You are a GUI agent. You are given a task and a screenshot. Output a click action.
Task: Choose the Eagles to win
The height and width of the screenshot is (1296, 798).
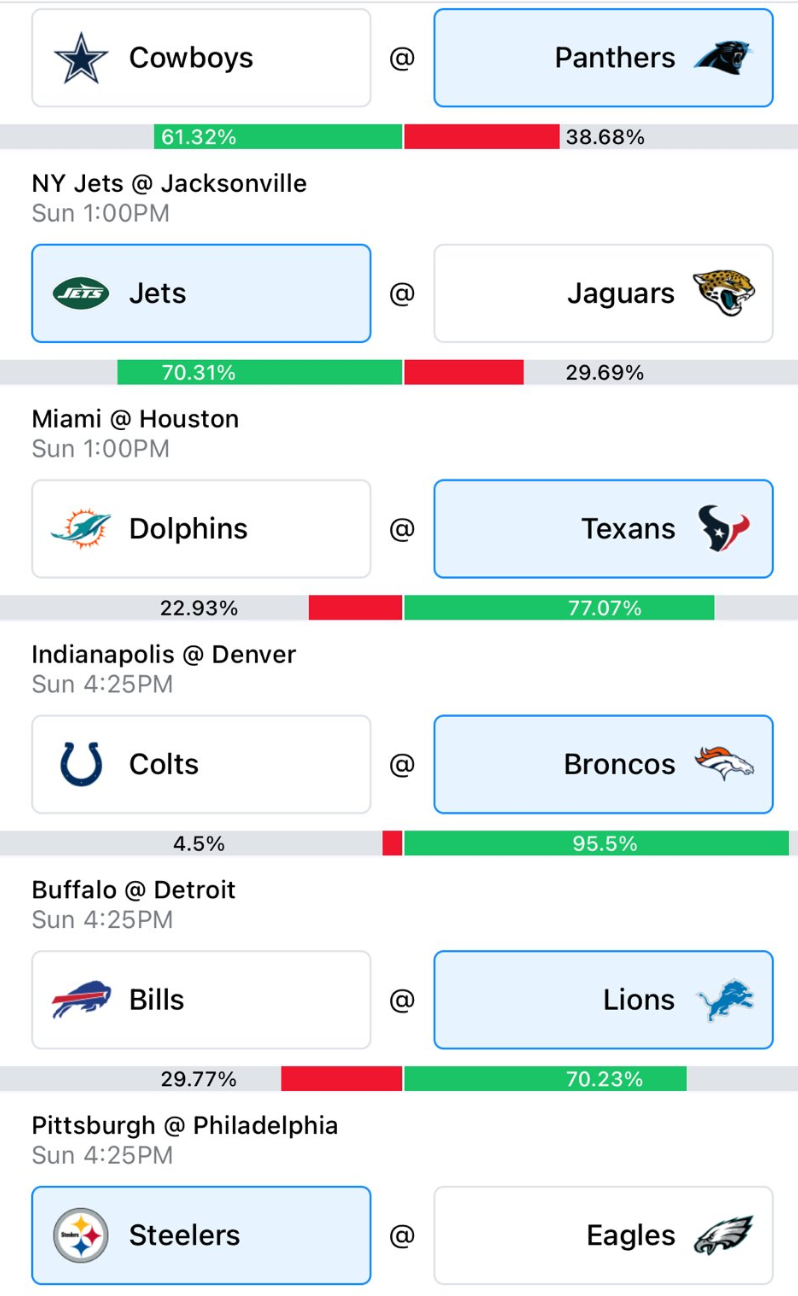click(x=603, y=1235)
